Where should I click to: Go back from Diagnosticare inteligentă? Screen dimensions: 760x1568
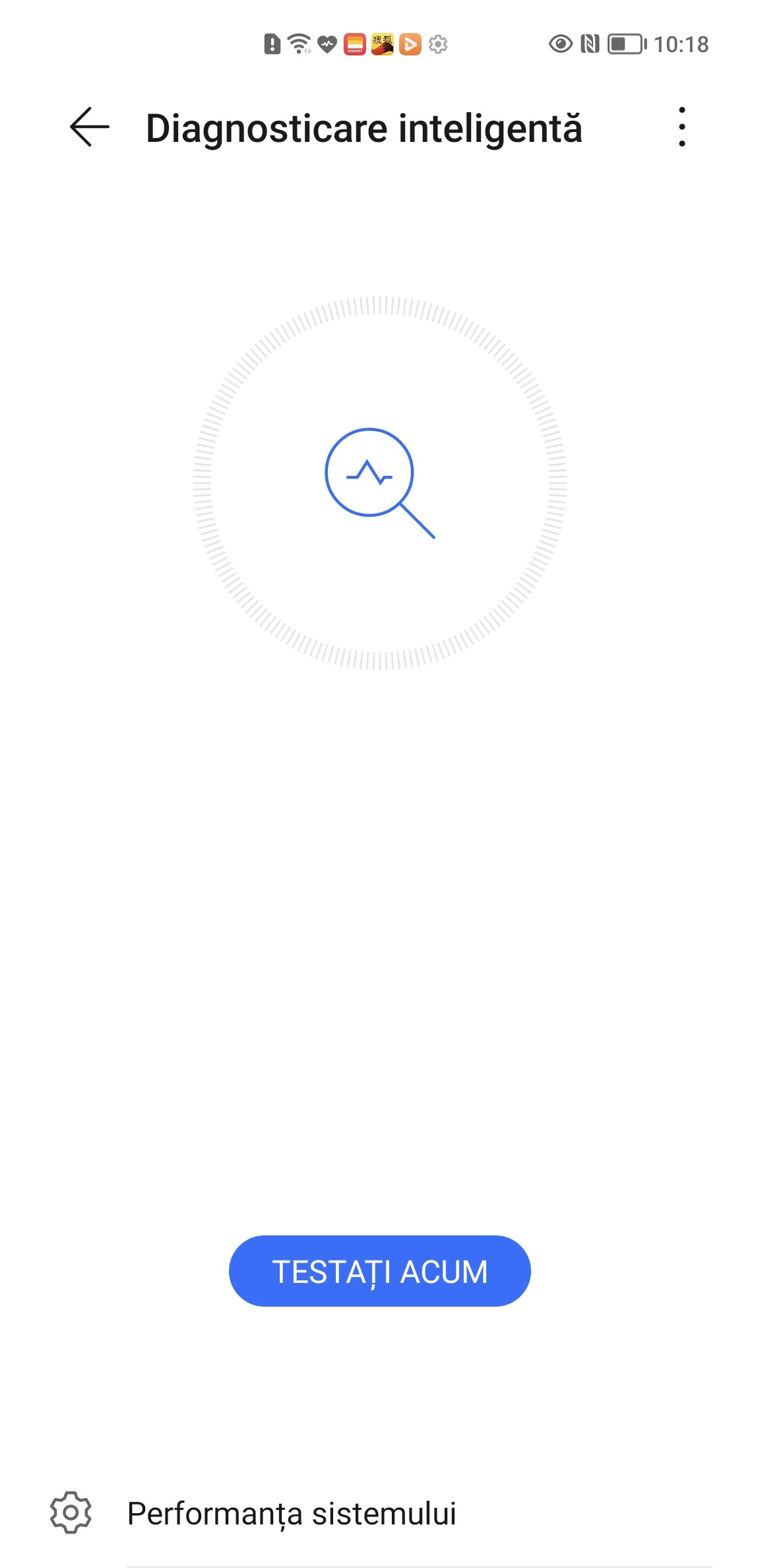pyautogui.click(x=90, y=127)
